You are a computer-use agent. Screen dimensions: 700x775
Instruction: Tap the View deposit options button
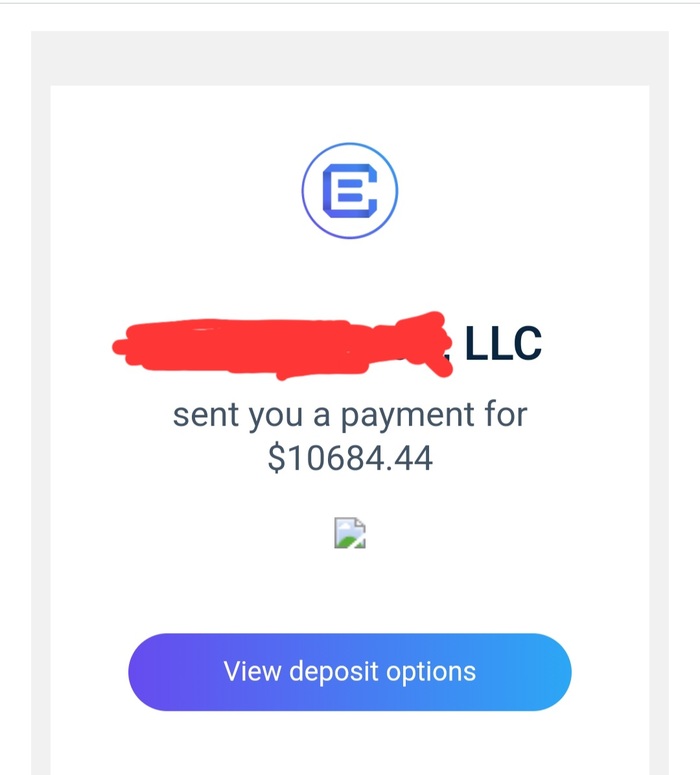tap(349, 671)
